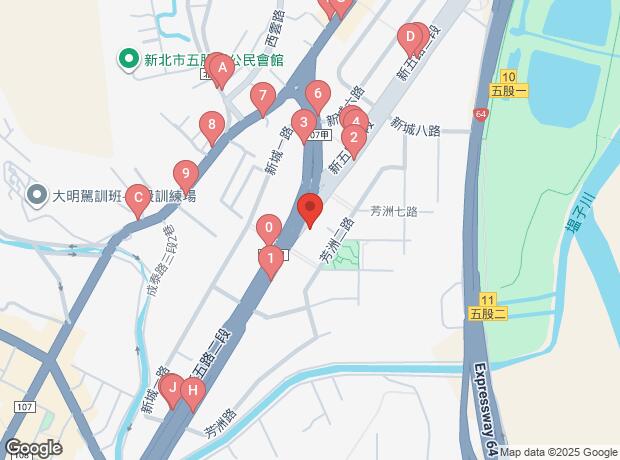The width and height of the screenshot is (620, 460).
Task: Select map marker 7
Action: 263,97
